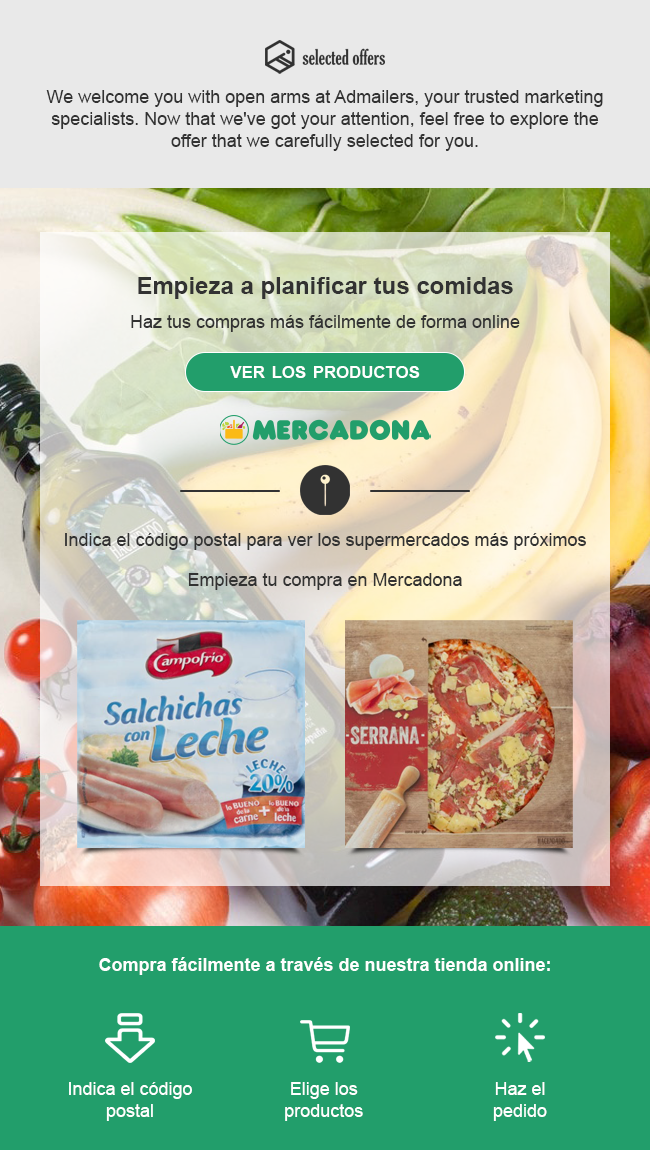Open the Campofrío Salchichas con Leche product image
Viewport: 650px width, 1150px height.
coord(191,734)
